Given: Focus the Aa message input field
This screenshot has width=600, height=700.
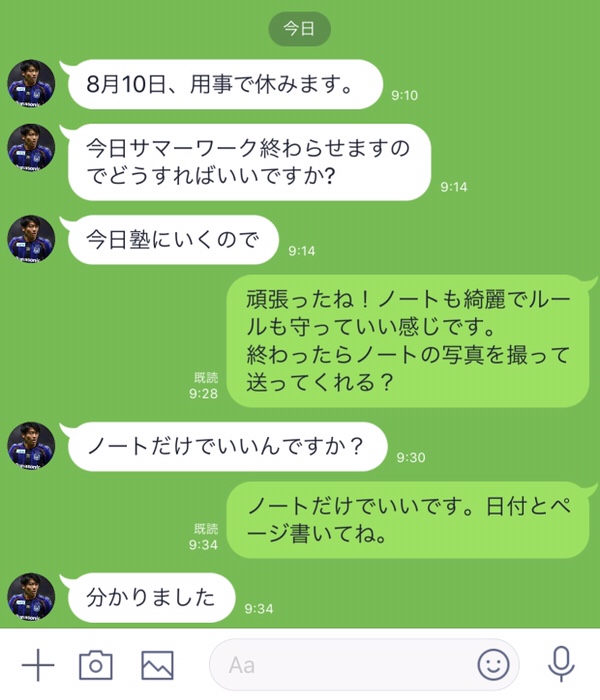Looking at the screenshot, I should pyautogui.click(x=340, y=665).
